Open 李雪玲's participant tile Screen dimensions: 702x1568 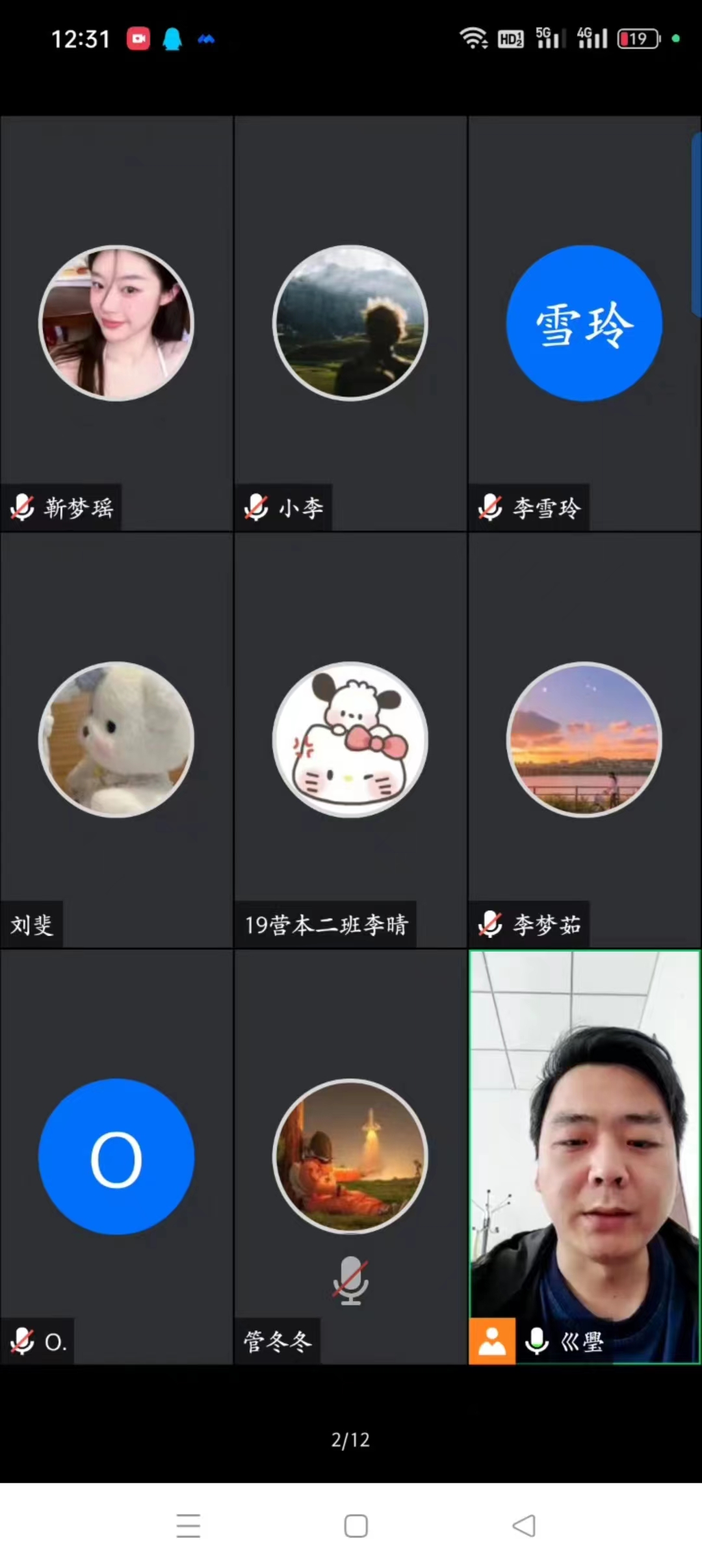pyautogui.click(x=584, y=324)
